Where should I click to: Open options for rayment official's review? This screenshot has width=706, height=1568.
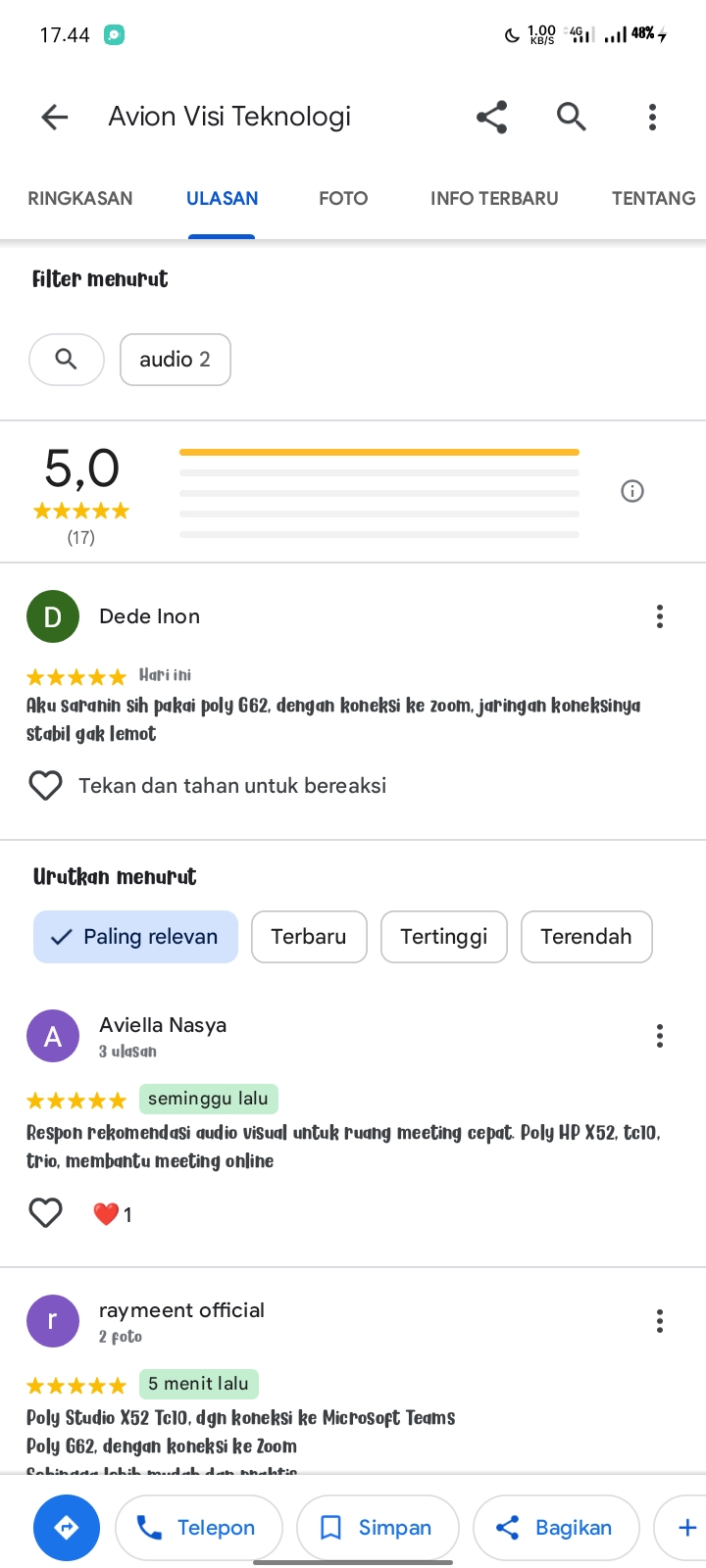(x=660, y=1321)
